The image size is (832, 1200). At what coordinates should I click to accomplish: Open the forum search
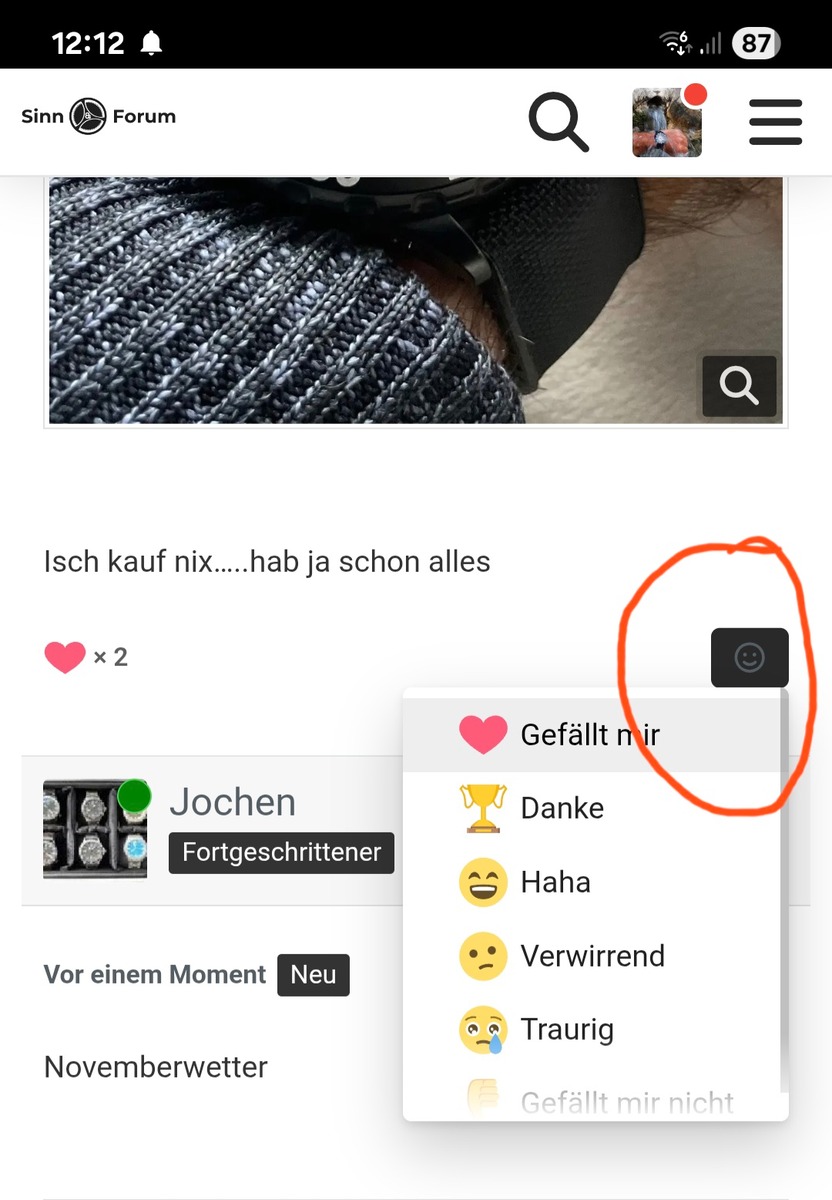click(x=558, y=122)
